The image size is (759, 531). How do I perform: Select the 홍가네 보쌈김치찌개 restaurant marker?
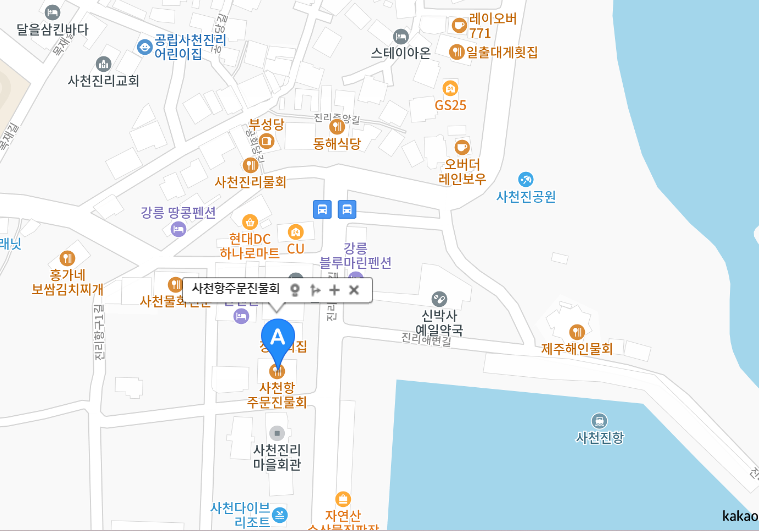coord(67,258)
